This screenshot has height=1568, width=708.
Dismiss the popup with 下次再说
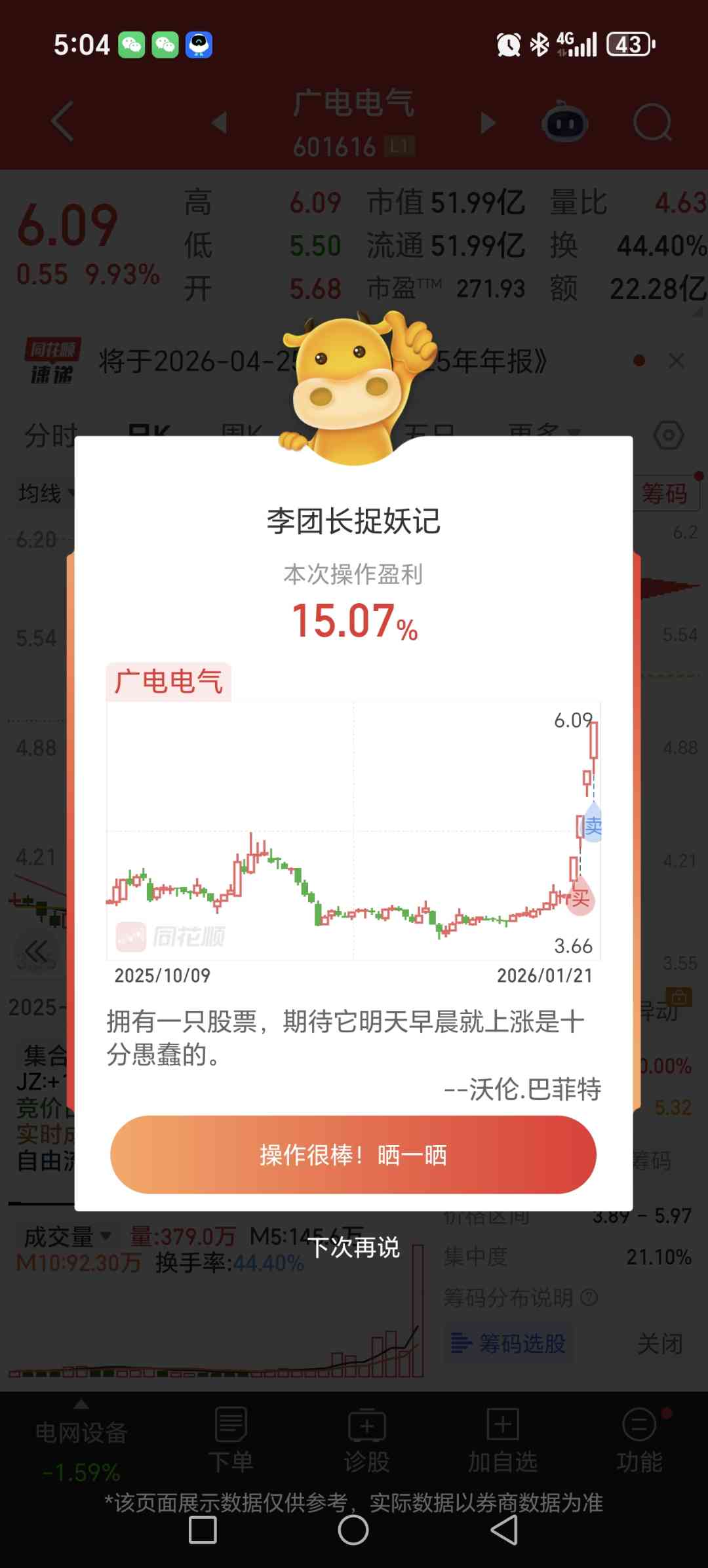[353, 1247]
